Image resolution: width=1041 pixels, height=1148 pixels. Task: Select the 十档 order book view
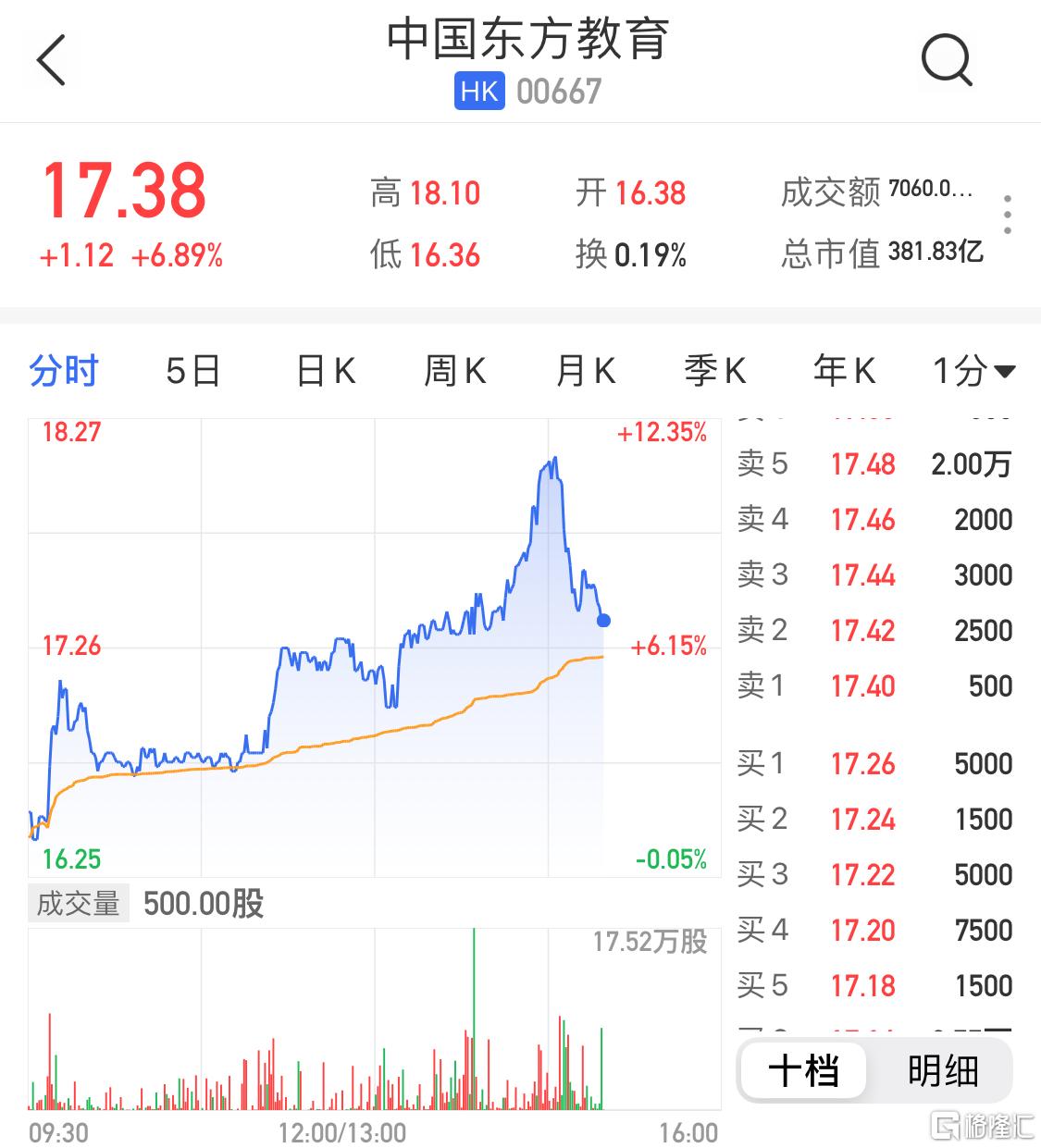pyautogui.click(x=803, y=1071)
